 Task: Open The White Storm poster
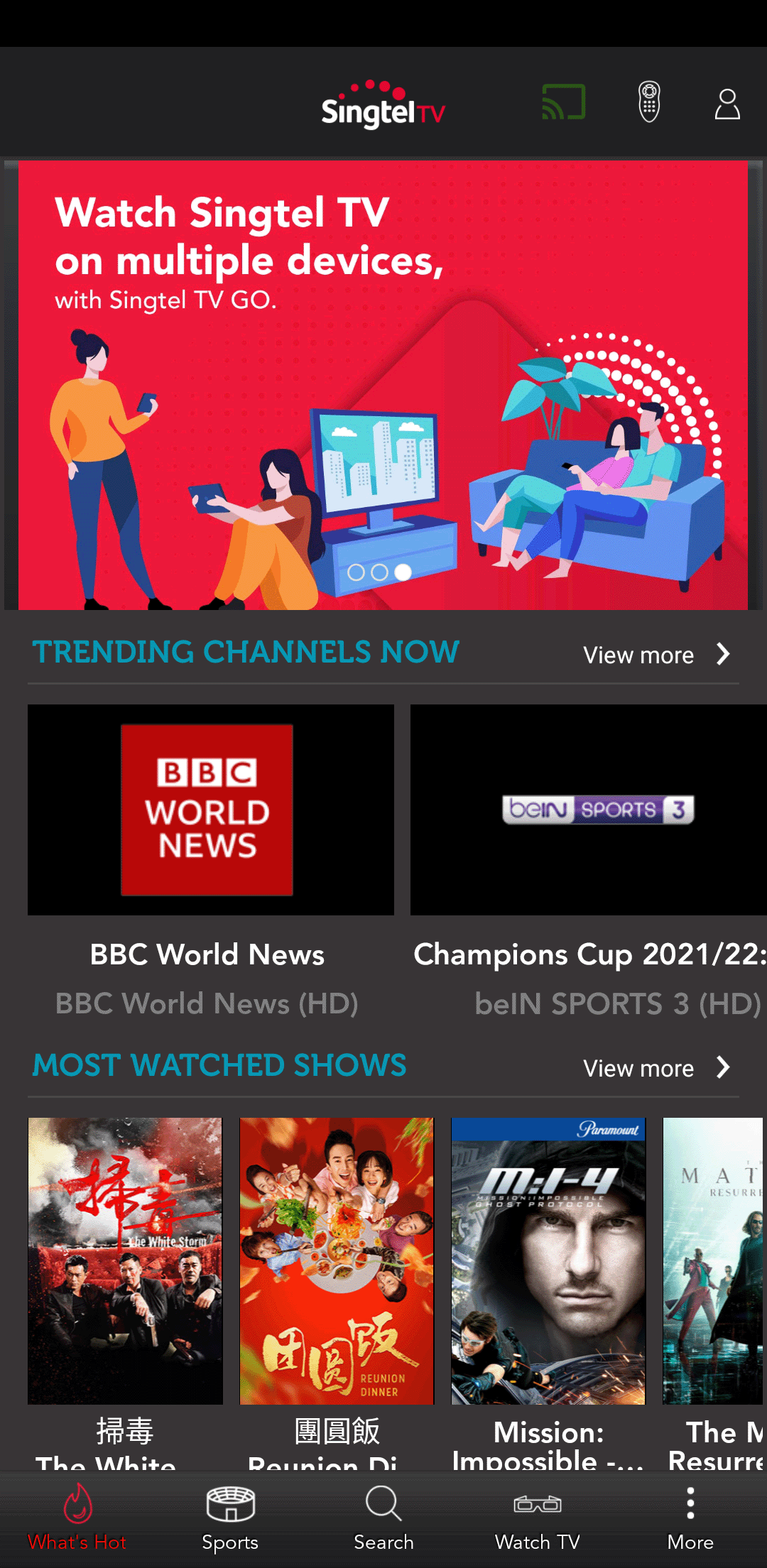pos(125,1261)
